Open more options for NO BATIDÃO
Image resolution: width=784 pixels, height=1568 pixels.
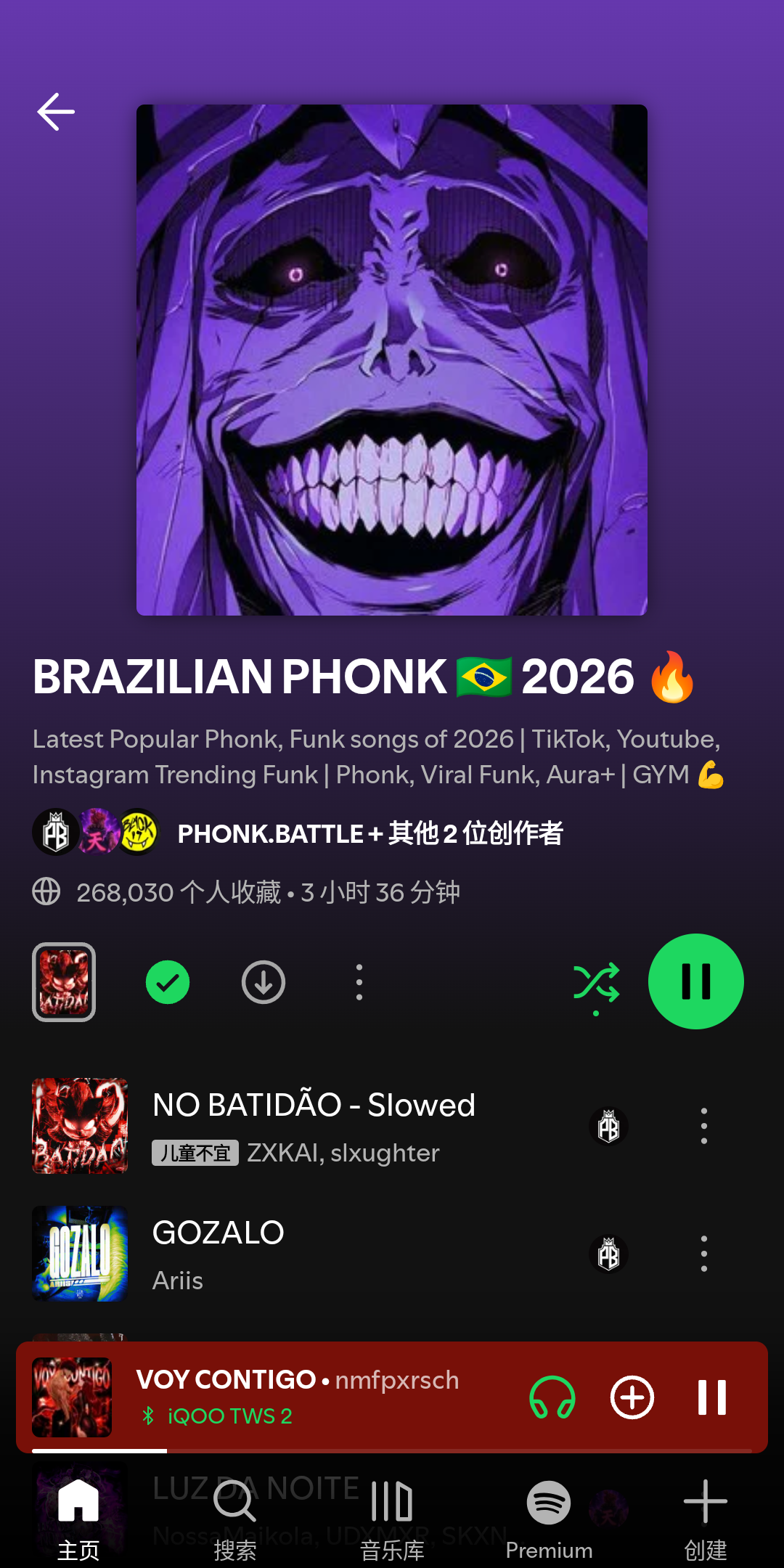(x=703, y=1126)
